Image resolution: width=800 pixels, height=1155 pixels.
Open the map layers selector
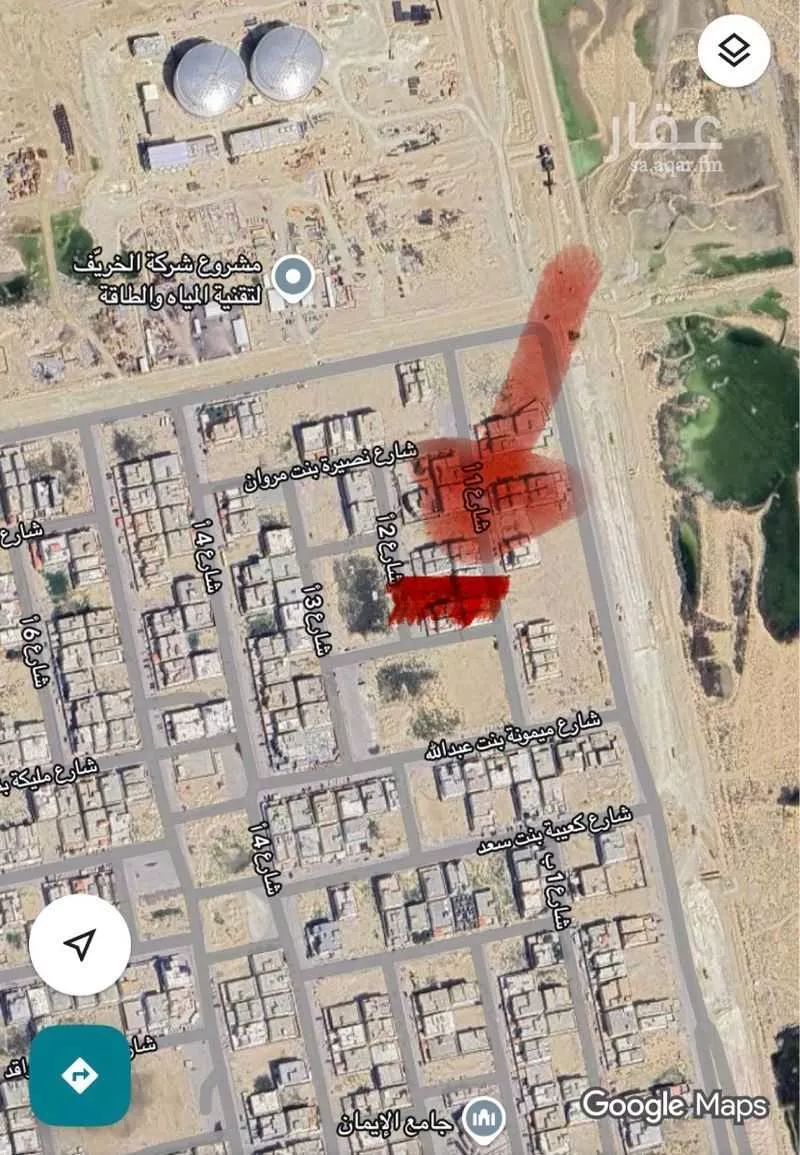[x=734, y=49]
